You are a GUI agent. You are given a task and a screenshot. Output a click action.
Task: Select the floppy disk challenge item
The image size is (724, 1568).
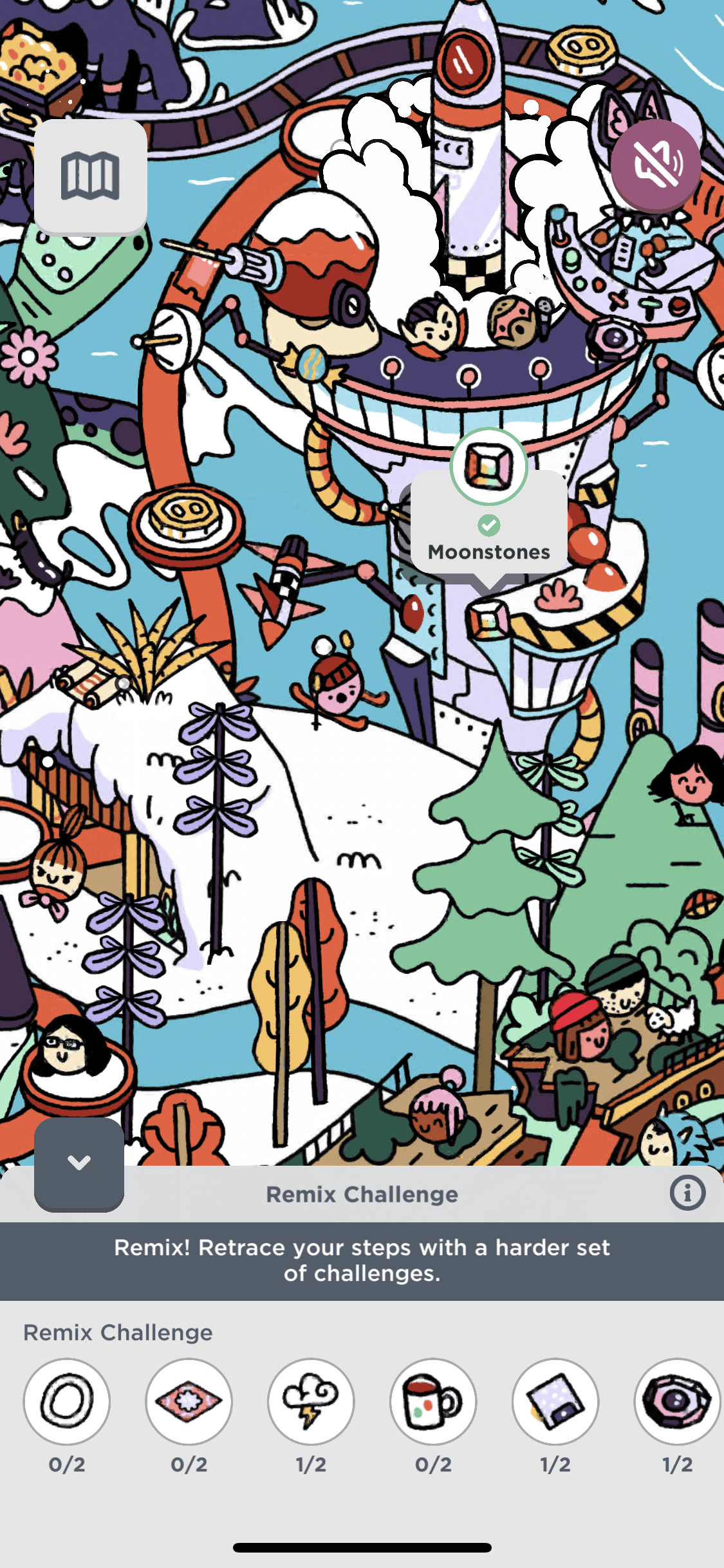click(555, 1401)
